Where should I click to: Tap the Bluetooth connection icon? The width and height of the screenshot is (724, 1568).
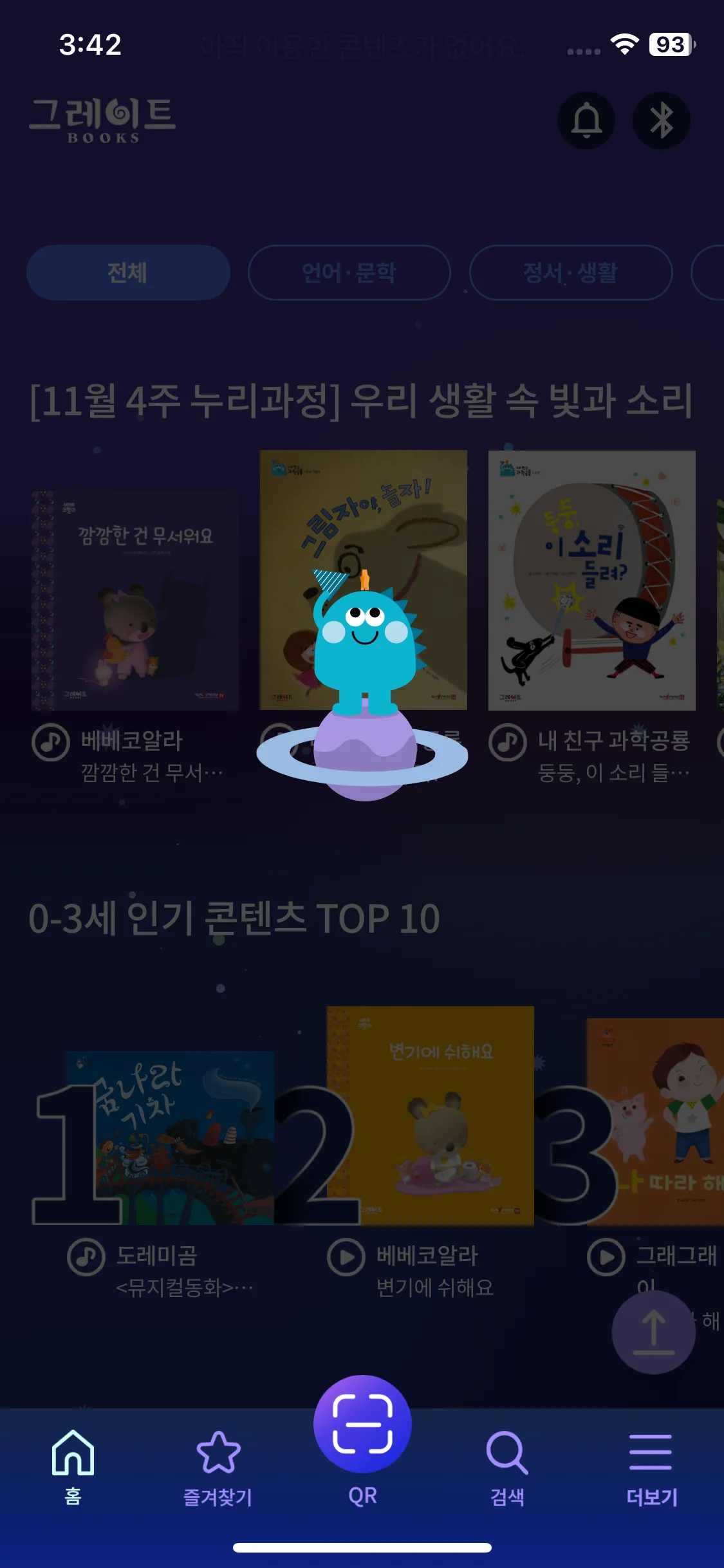point(662,120)
